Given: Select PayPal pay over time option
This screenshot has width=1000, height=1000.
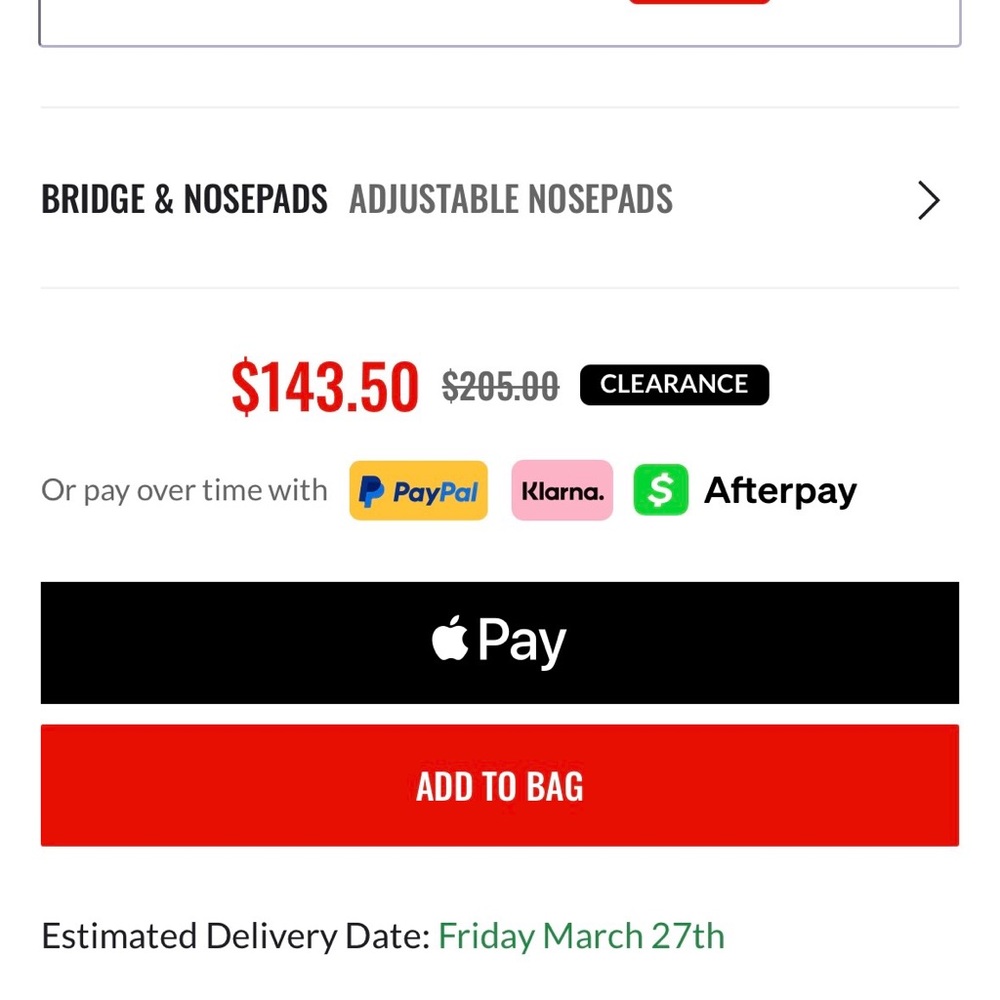Looking at the screenshot, I should (x=418, y=491).
